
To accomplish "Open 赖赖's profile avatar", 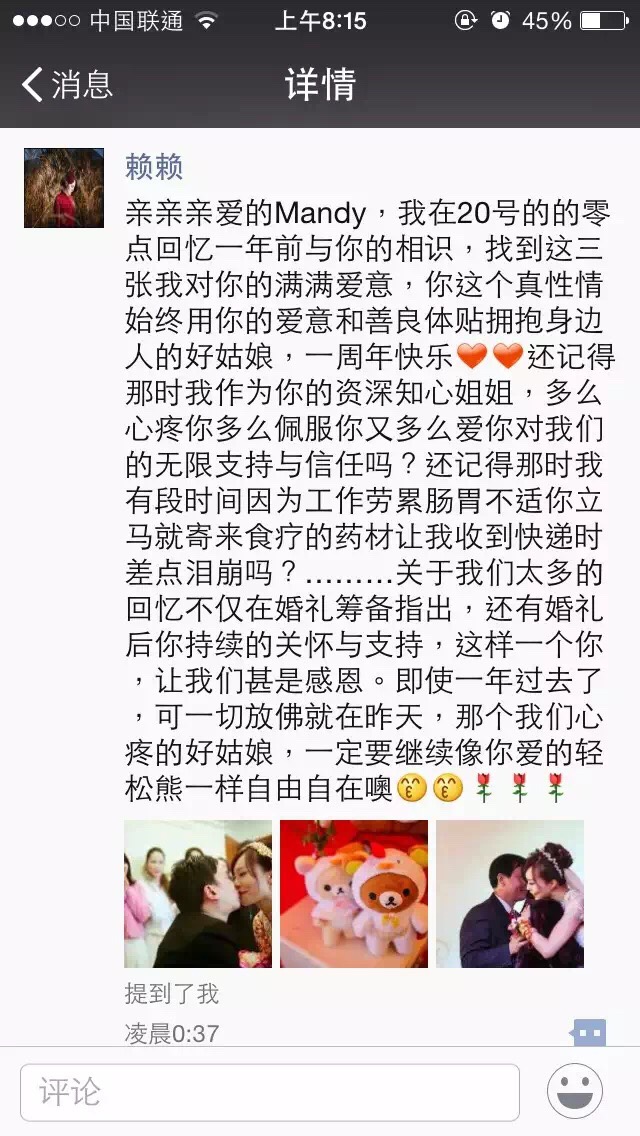I will 64,188.
